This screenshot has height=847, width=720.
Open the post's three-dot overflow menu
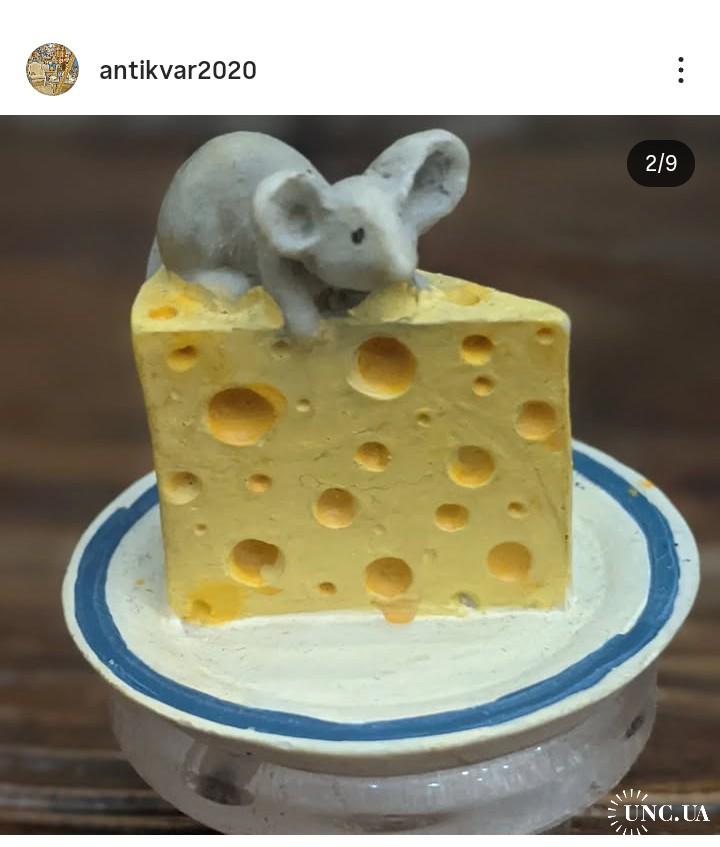point(680,70)
